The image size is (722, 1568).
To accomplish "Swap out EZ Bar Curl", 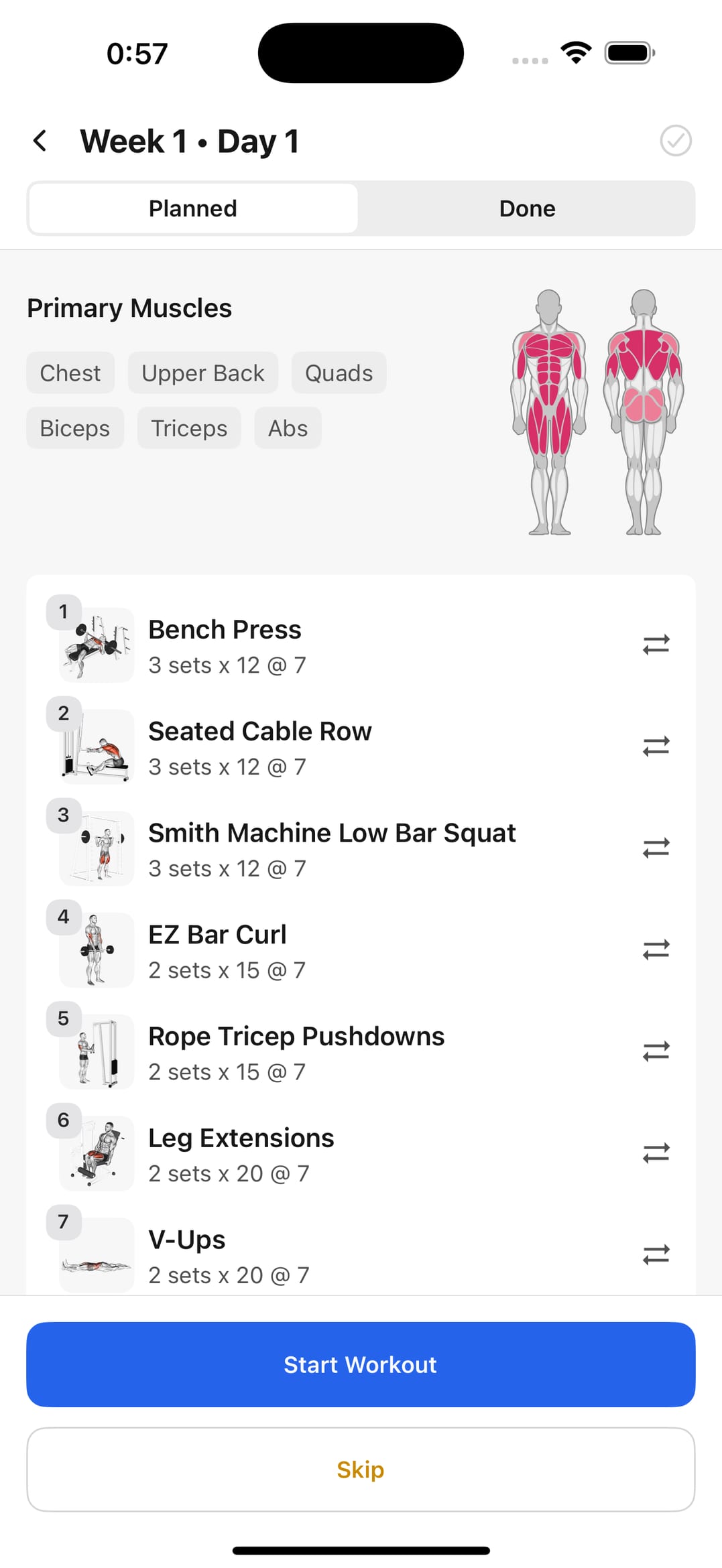I will [x=656, y=950].
